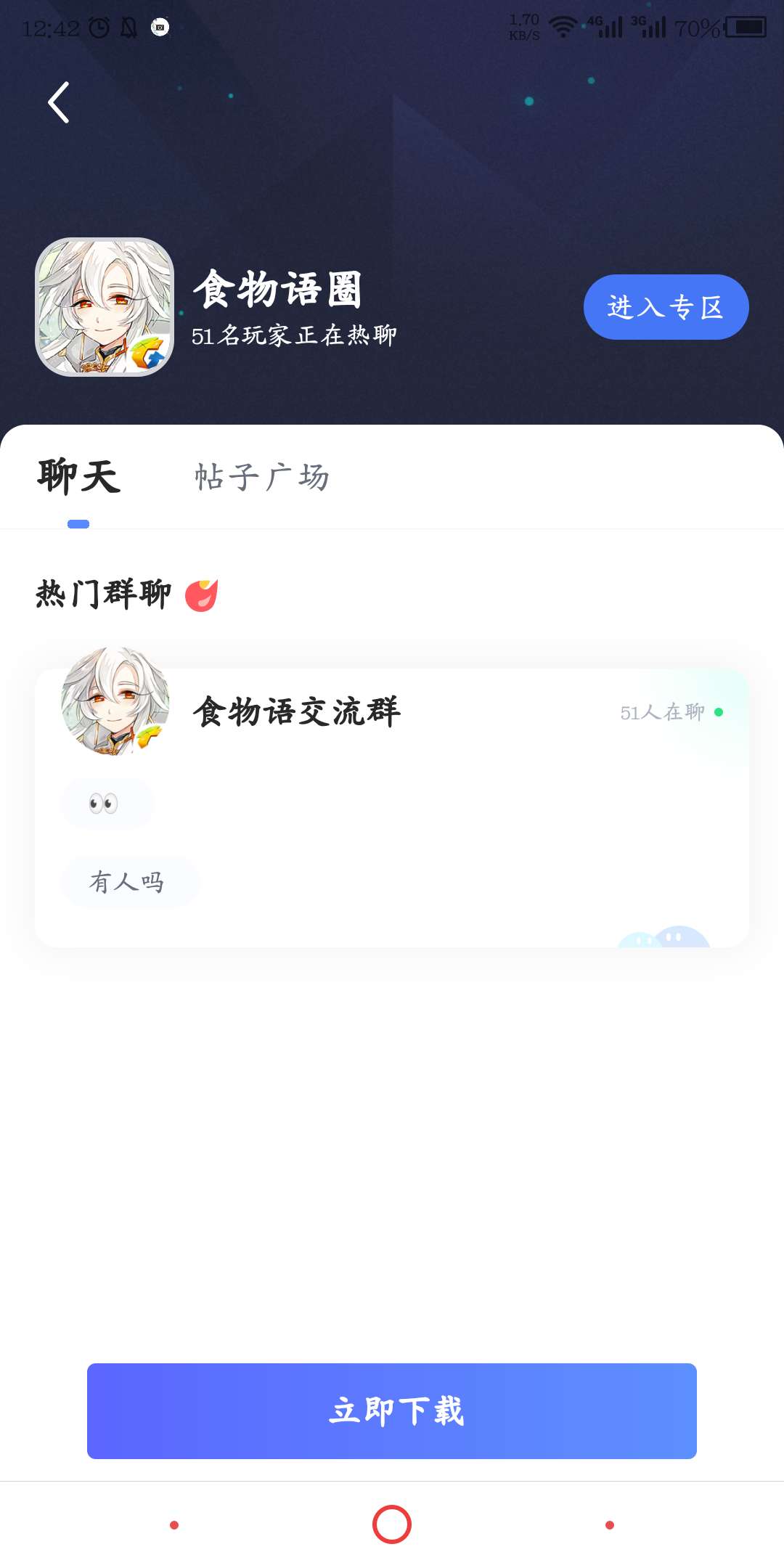Viewport: 784px width, 1568px height.
Task: Switch to the 帖子广场 tab
Action: [x=261, y=478]
